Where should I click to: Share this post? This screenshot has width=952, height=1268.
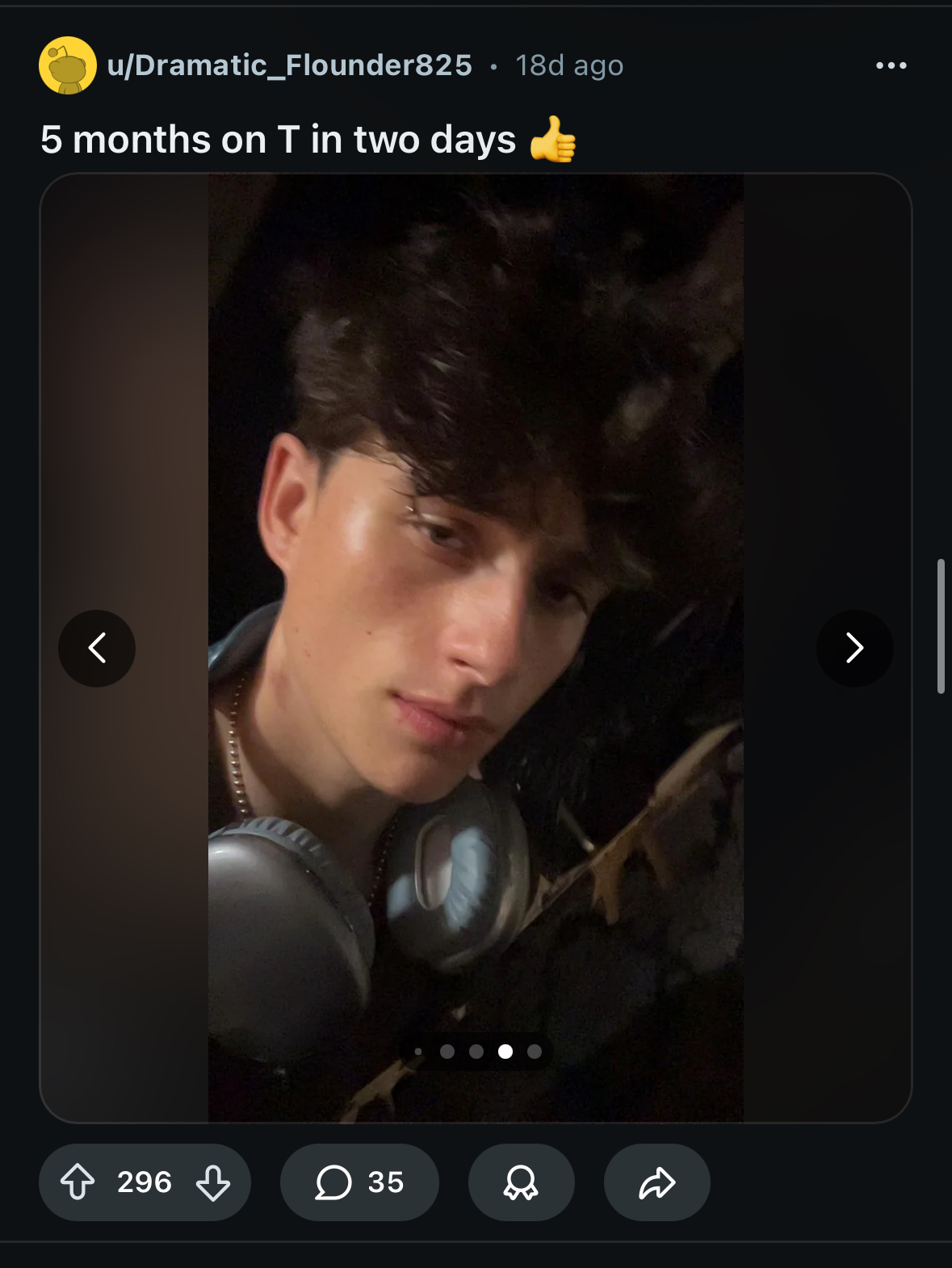[656, 1182]
